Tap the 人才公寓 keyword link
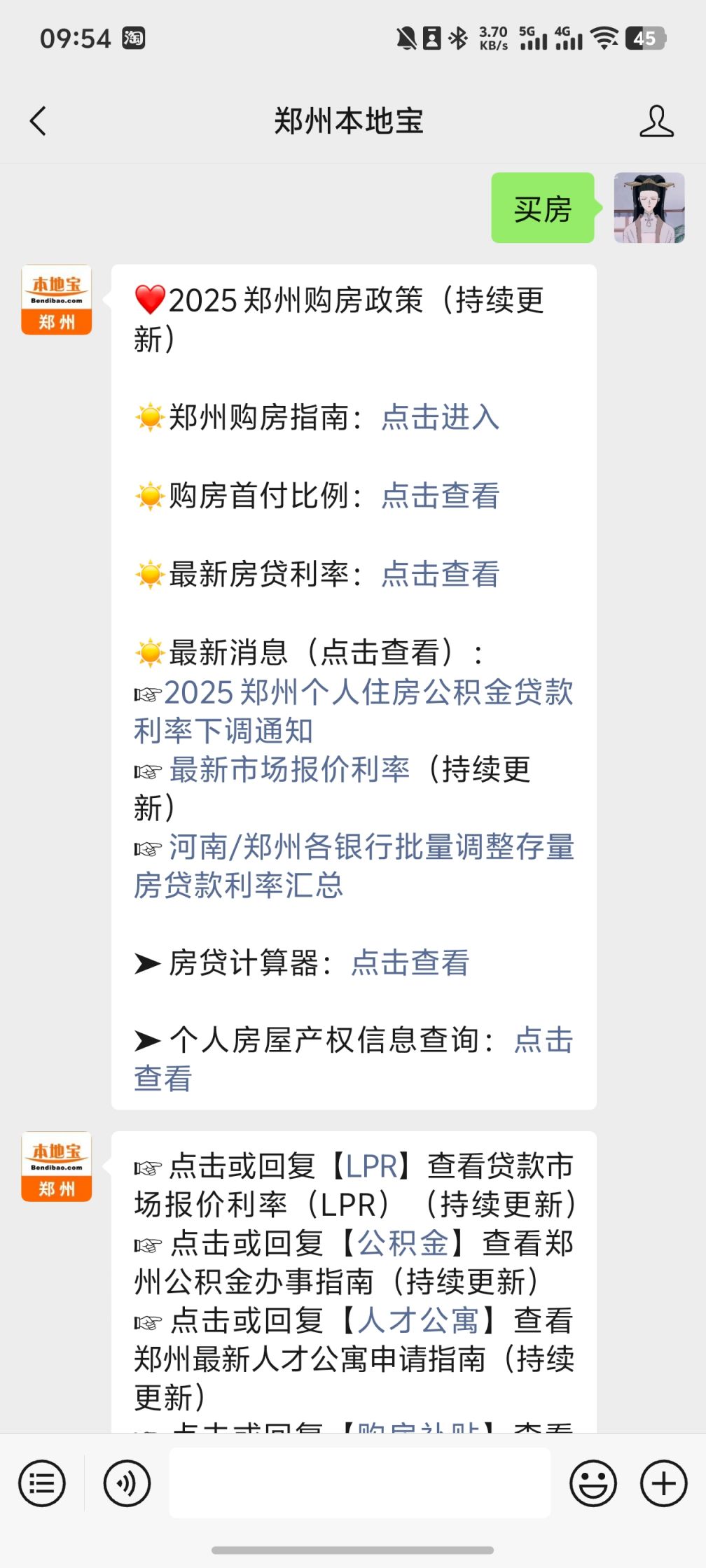This screenshot has height=1568, width=706. (x=418, y=1321)
